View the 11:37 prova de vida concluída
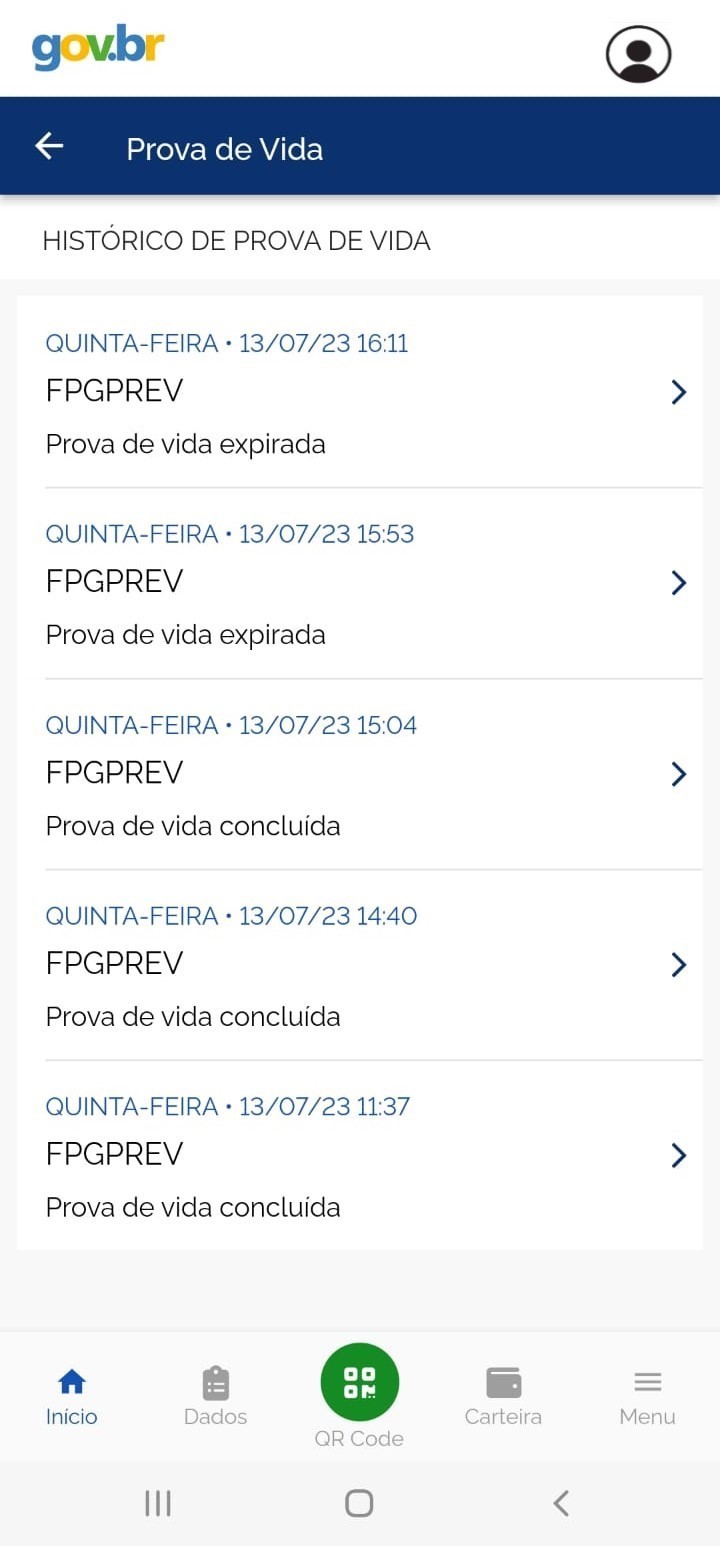The height and width of the screenshot is (1546, 720). (x=360, y=1156)
